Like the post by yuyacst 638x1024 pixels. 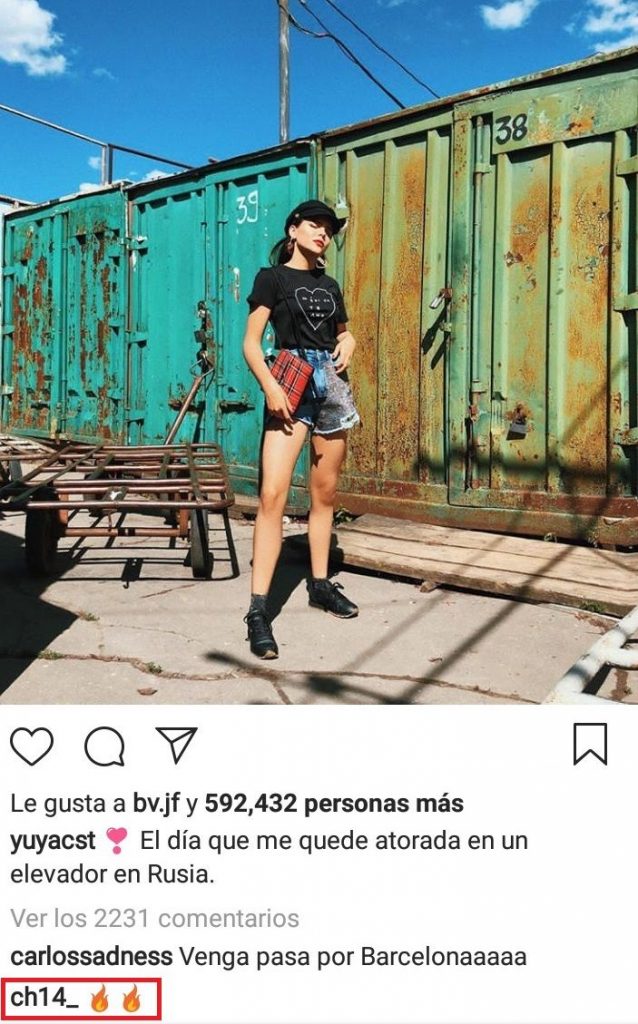31,746
